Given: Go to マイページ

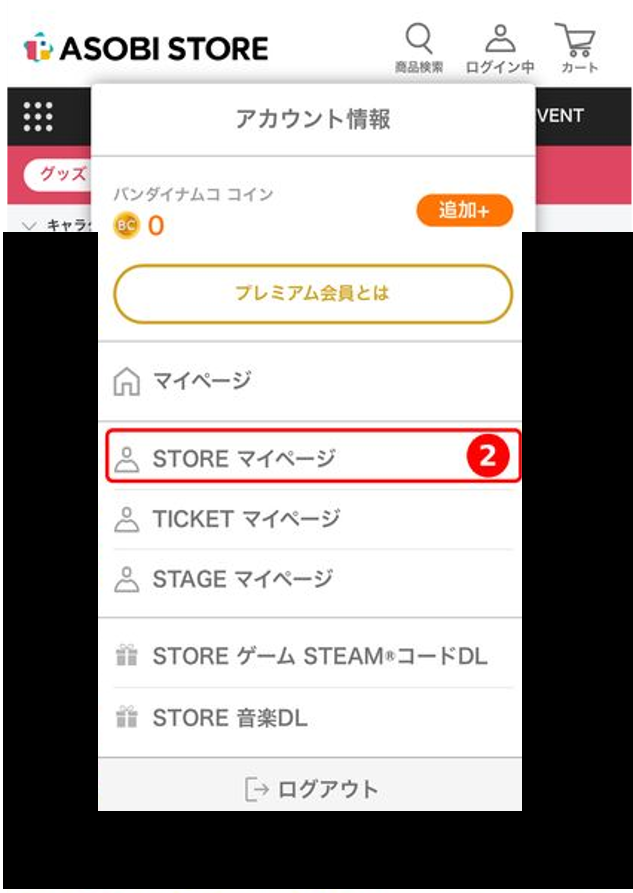Looking at the screenshot, I should pos(310,380).
